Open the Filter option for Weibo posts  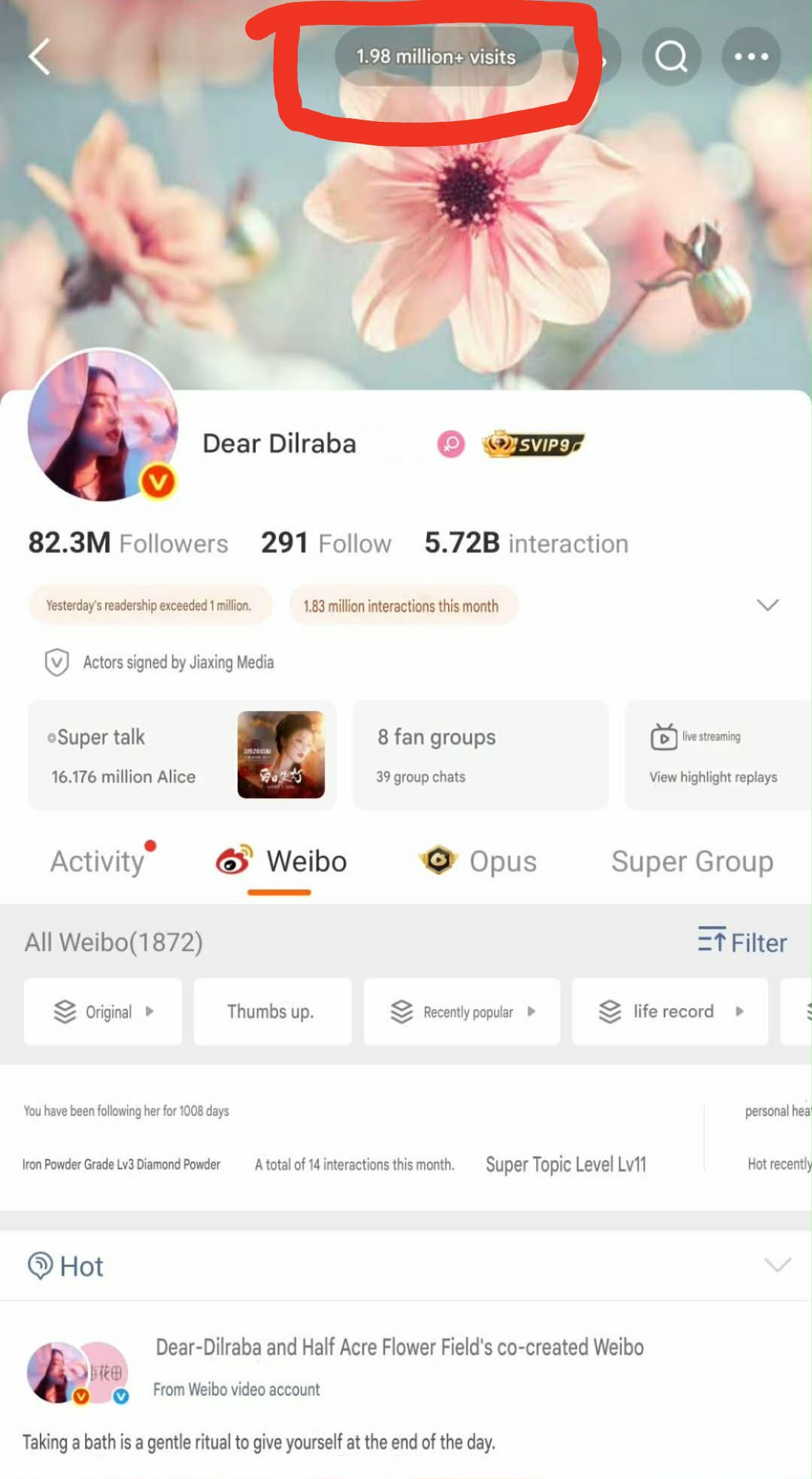(x=741, y=942)
